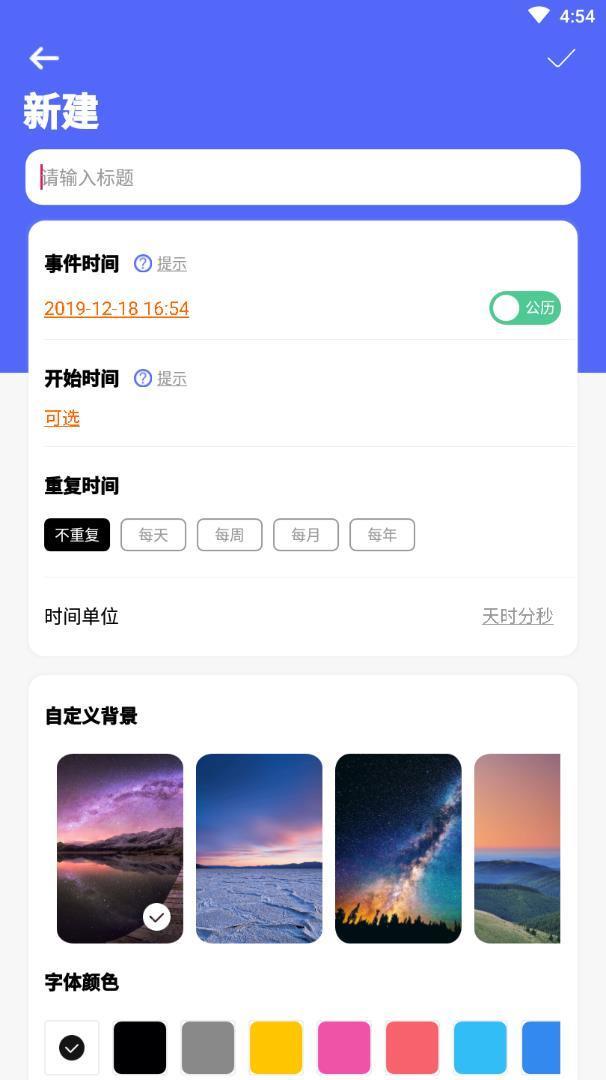The height and width of the screenshot is (1080, 606).
Task: Toggle the 公历 calendar switch
Action: point(525,308)
